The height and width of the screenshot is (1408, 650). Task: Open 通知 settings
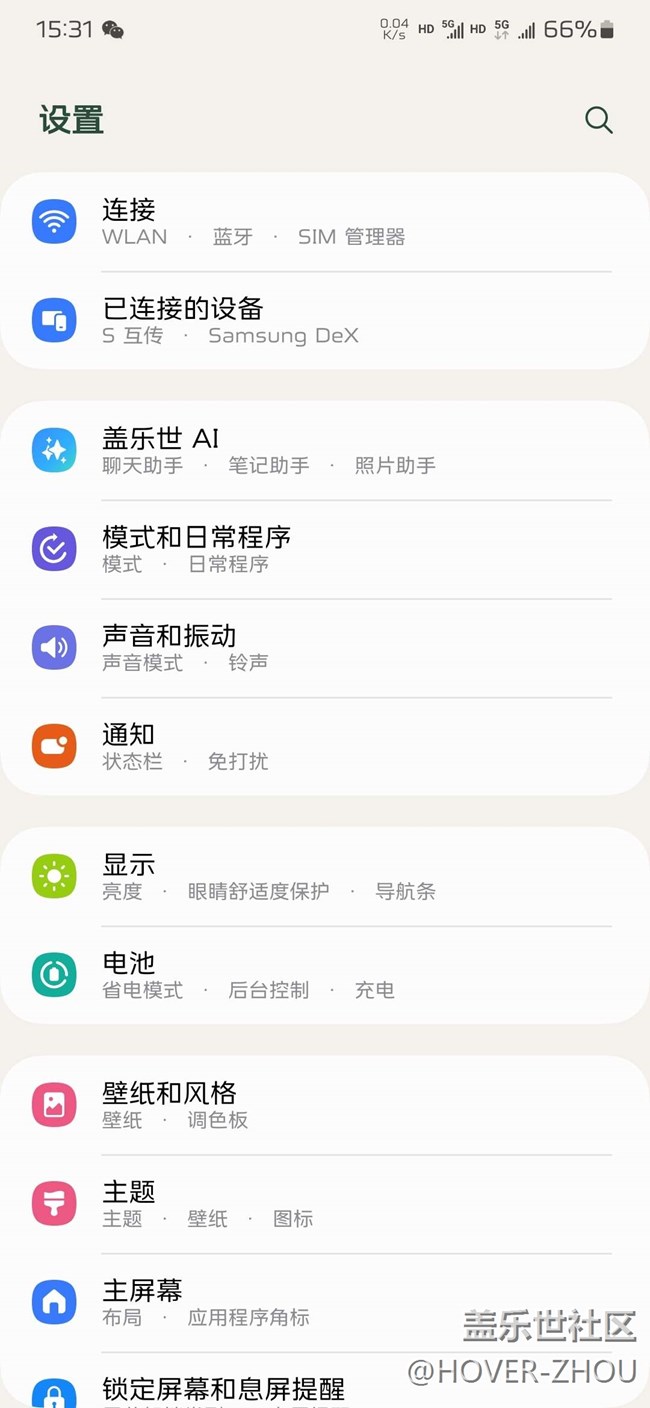325,747
